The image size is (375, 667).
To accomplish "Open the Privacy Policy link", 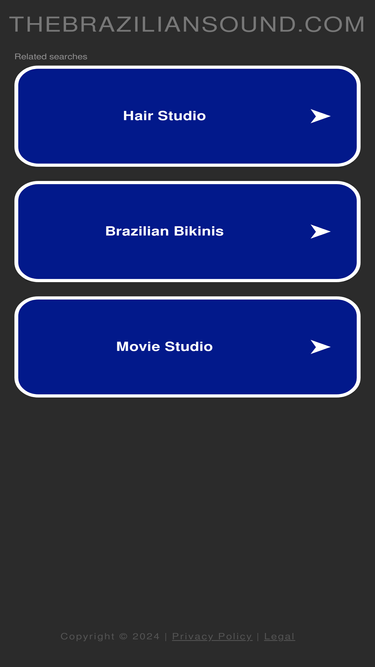I will [x=212, y=636].
